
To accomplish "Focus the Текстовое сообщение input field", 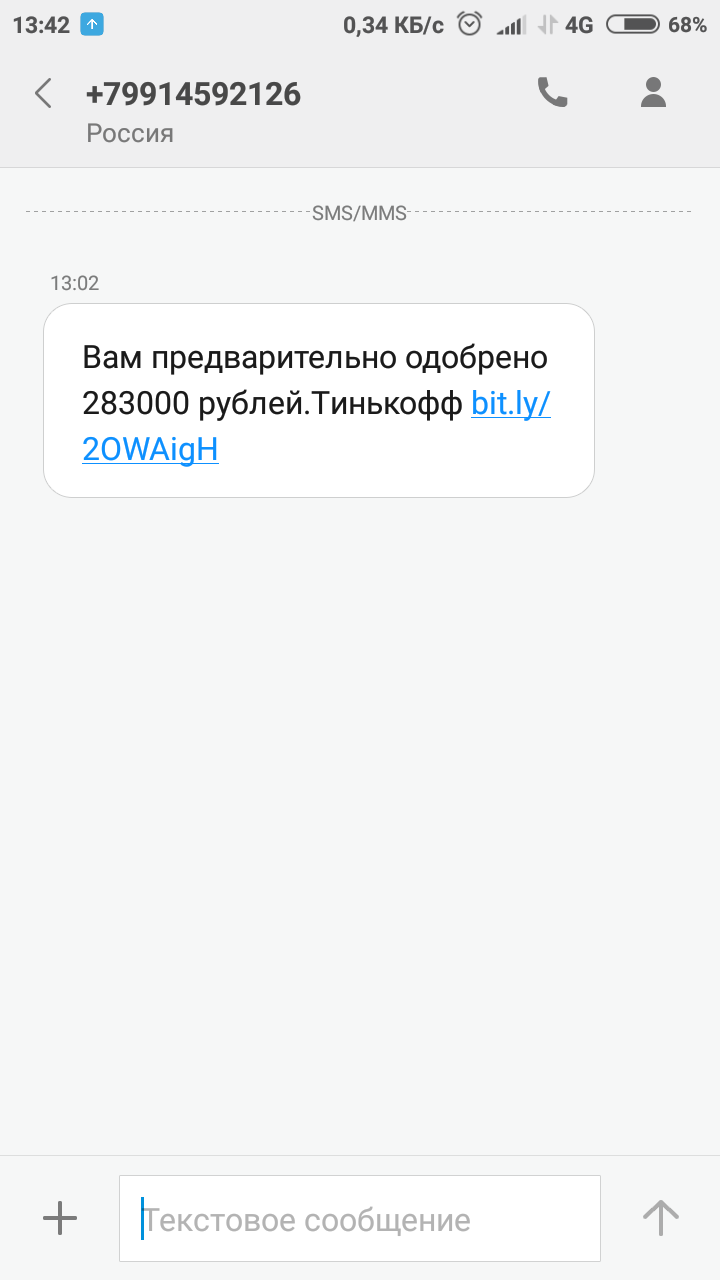I will (x=360, y=1218).
